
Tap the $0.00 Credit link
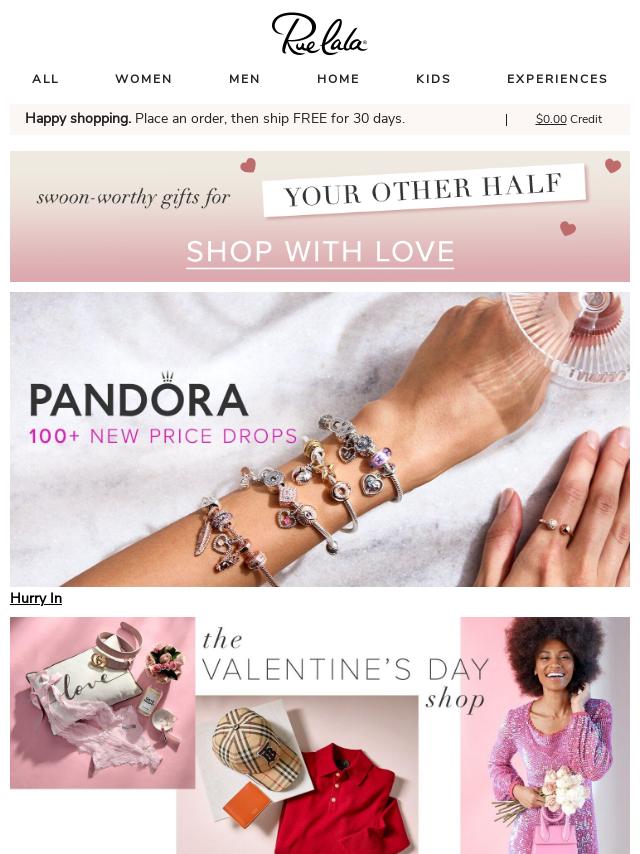(568, 119)
